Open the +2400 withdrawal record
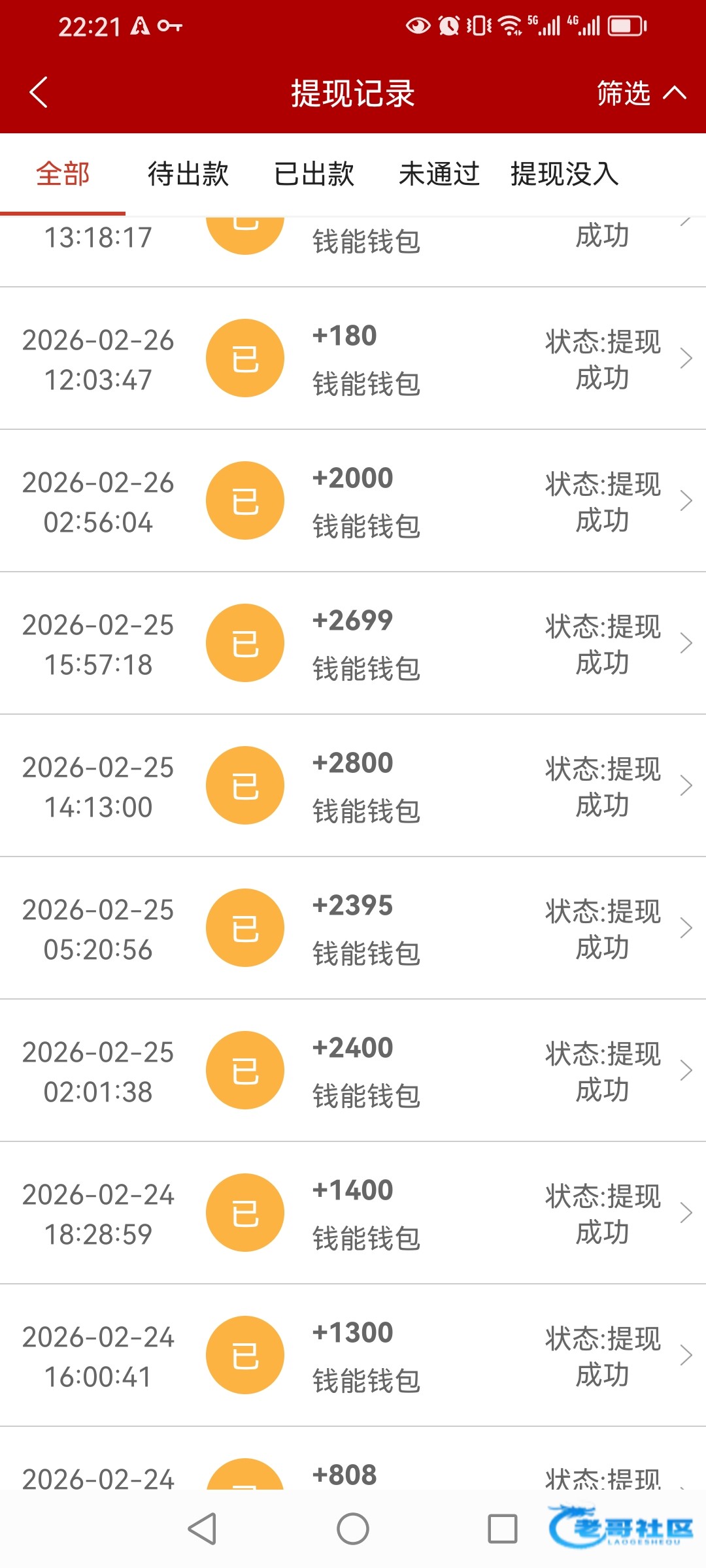 353,1071
